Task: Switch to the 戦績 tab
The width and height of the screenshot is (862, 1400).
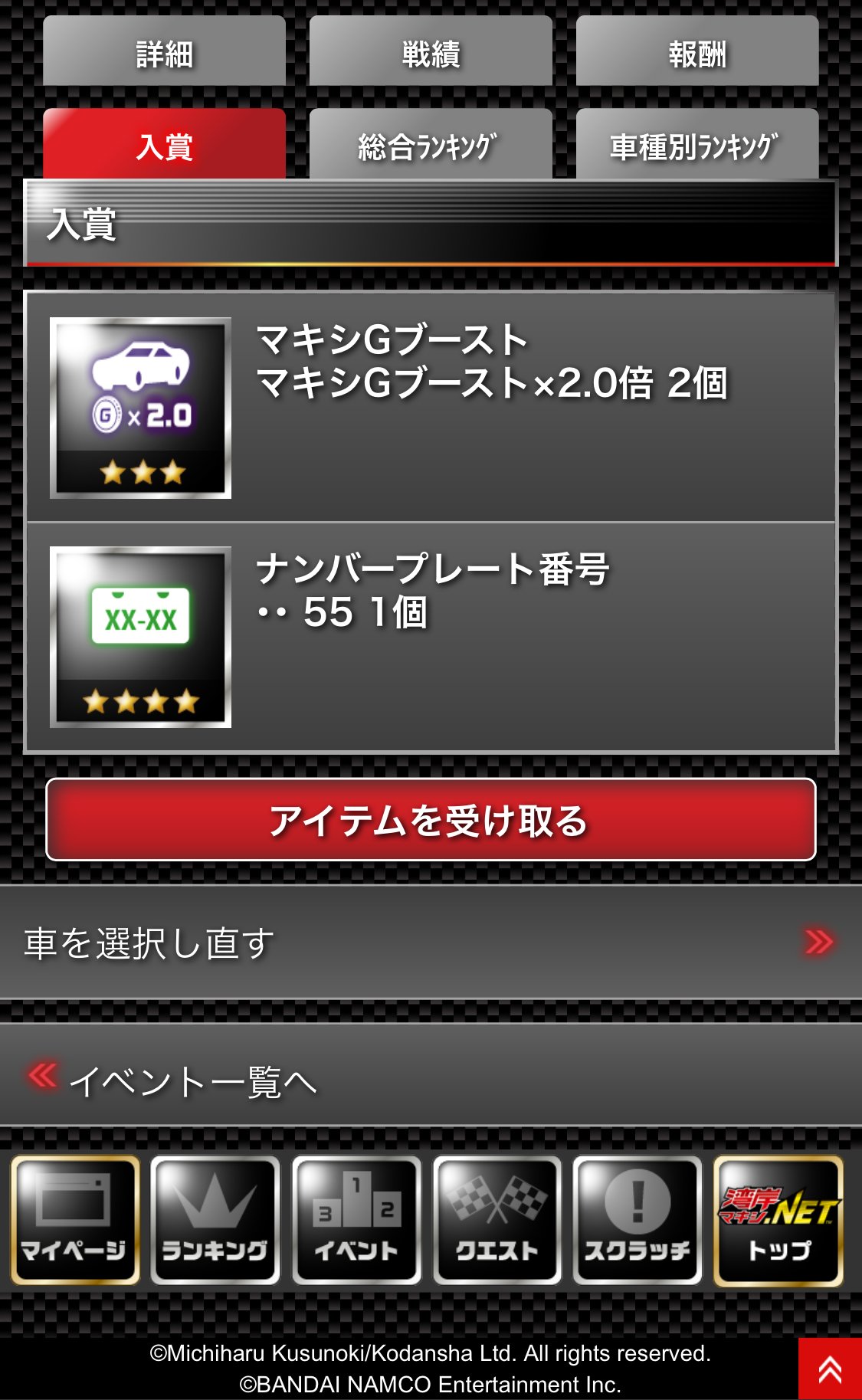Action: [431, 51]
